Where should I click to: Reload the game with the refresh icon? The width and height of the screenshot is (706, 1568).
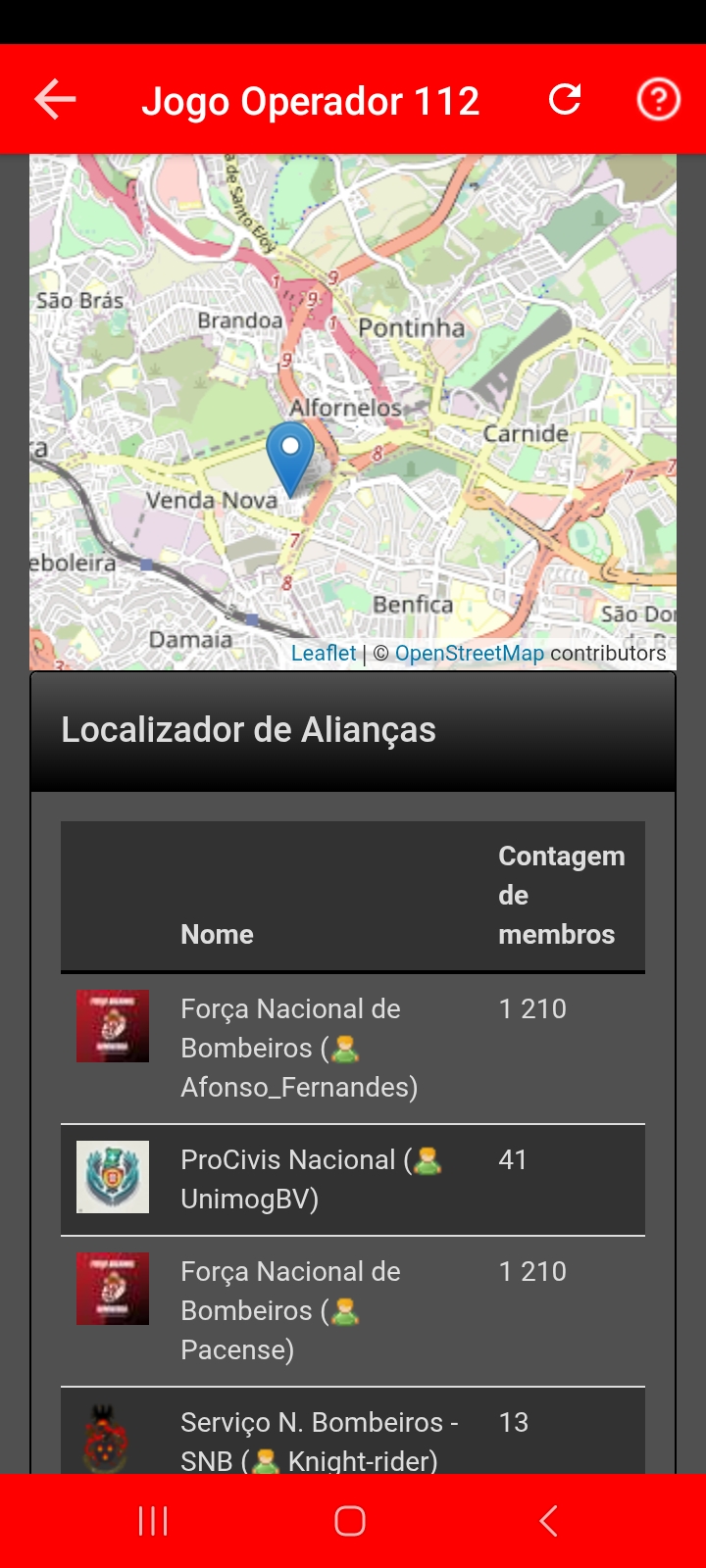[x=565, y=100]
